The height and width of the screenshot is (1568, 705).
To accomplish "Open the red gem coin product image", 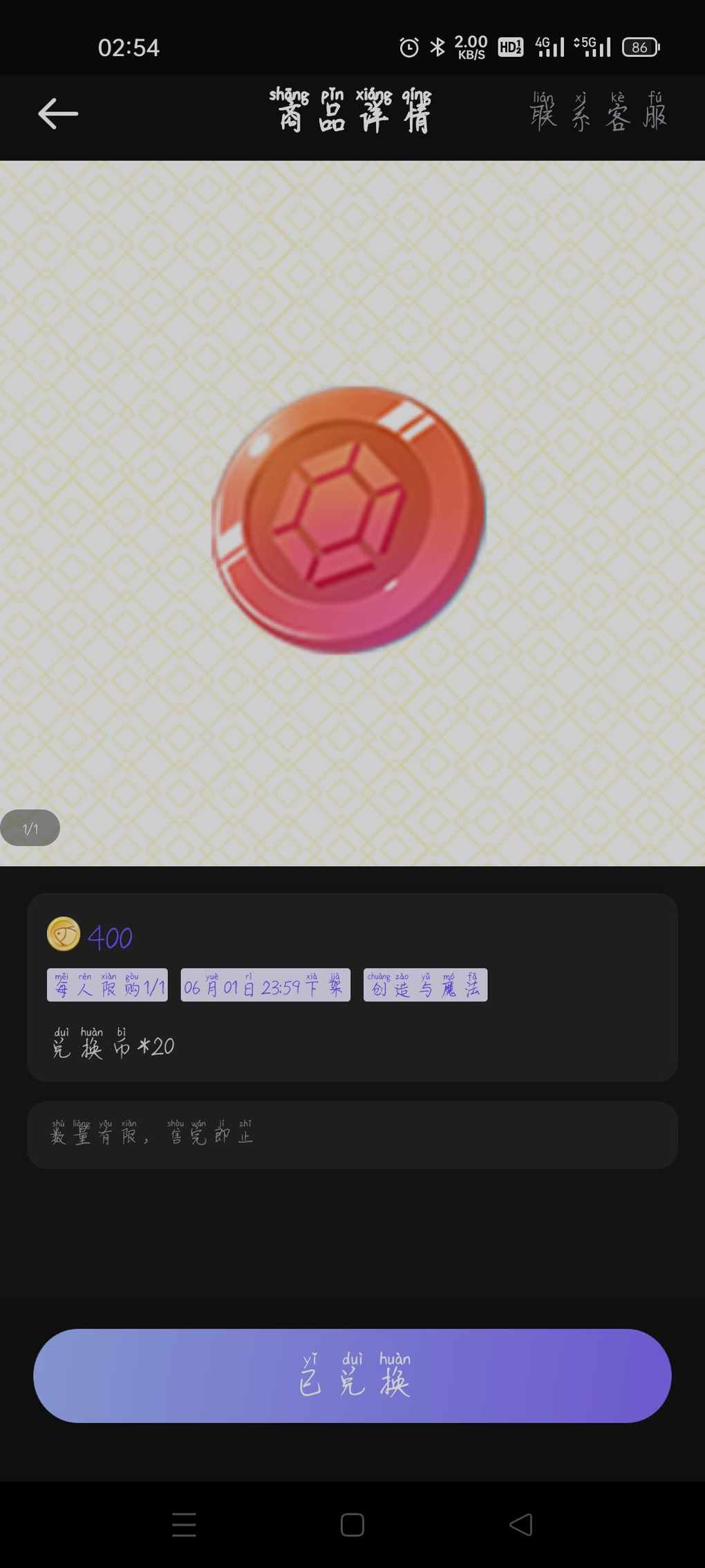I will click(349, 519).
